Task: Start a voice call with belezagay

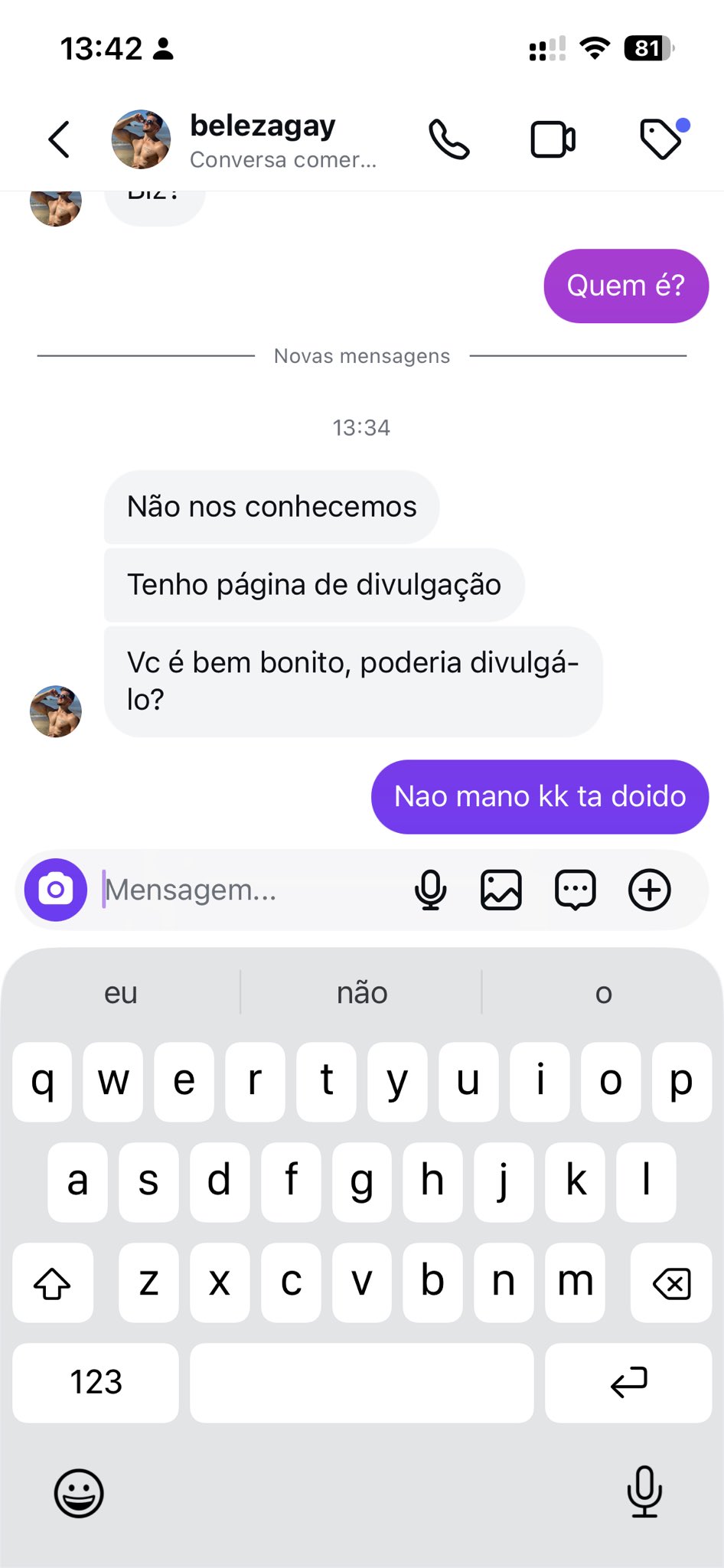Action: pyautogui.click(x=448, y=139)
